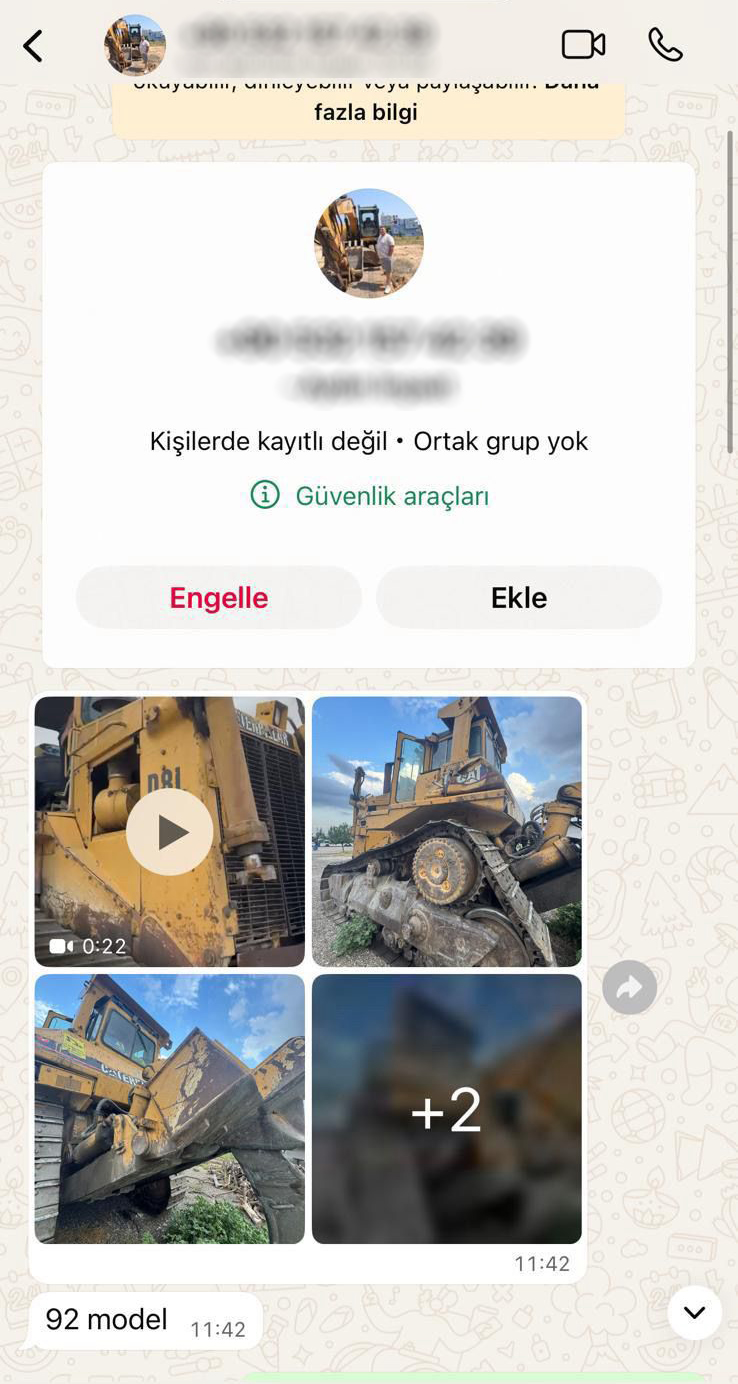Open the bottom-left bulldozer blade photo
738x1384 pixels.
point(169,1109)
